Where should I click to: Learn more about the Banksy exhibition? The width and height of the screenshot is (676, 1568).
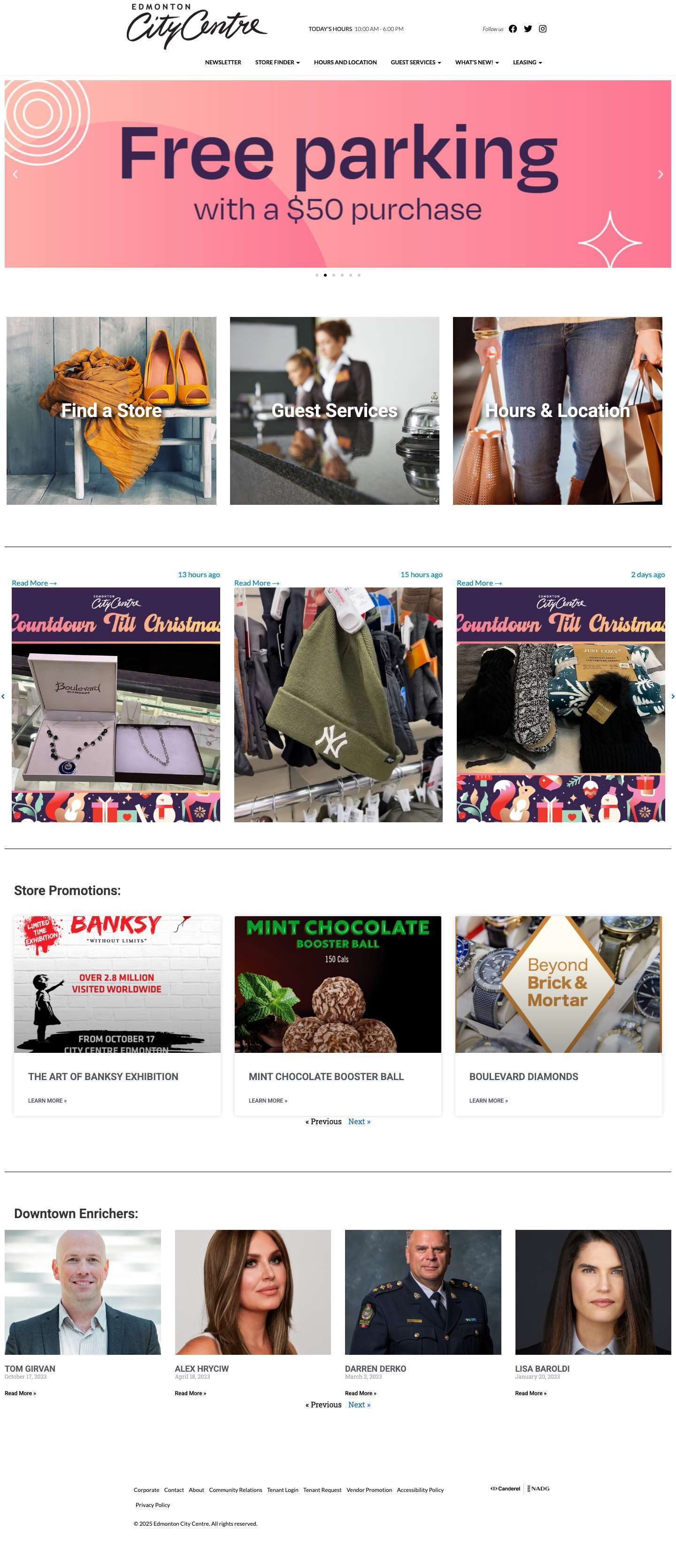47,1100
